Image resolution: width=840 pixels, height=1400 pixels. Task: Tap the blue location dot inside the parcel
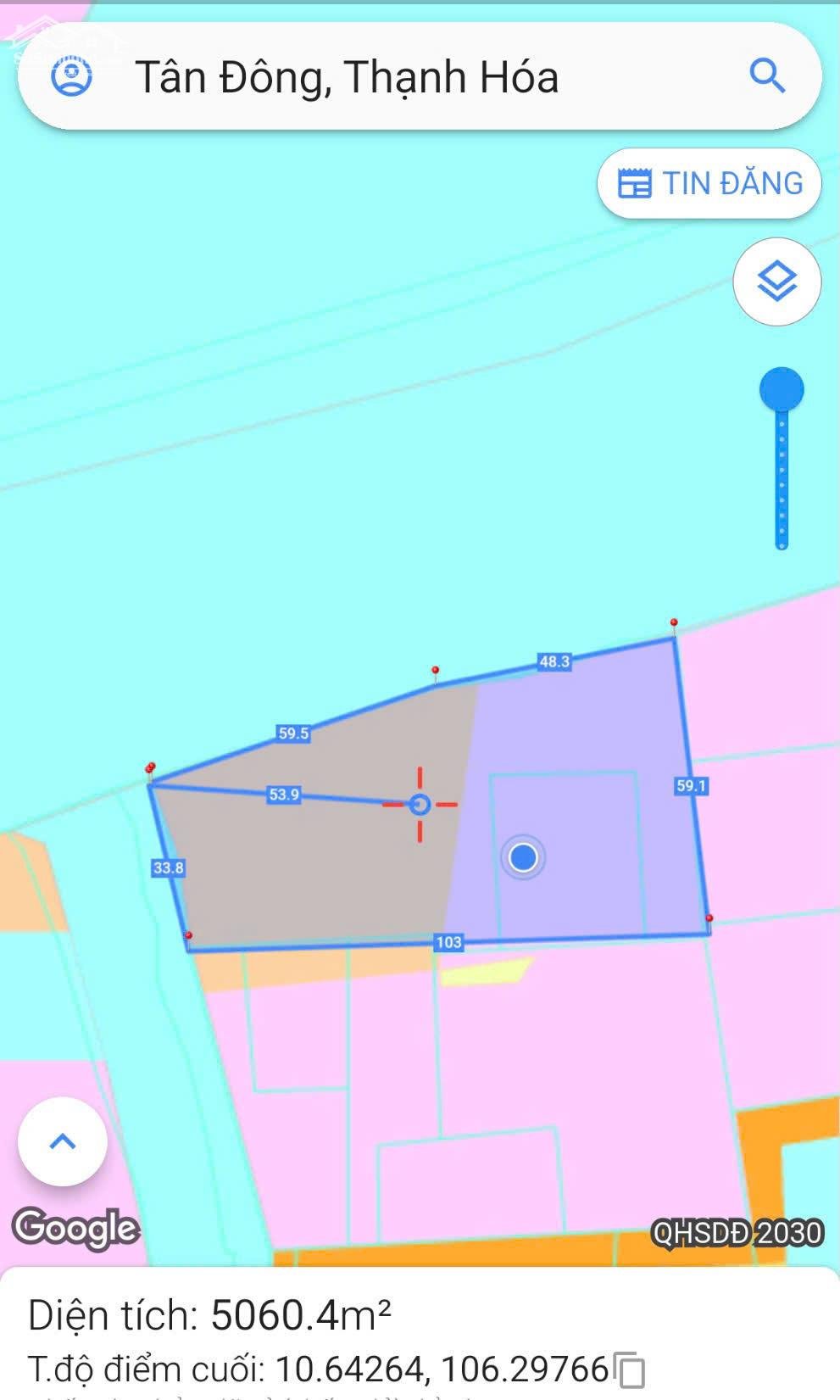pyautogui.click(x=525, y=859)
